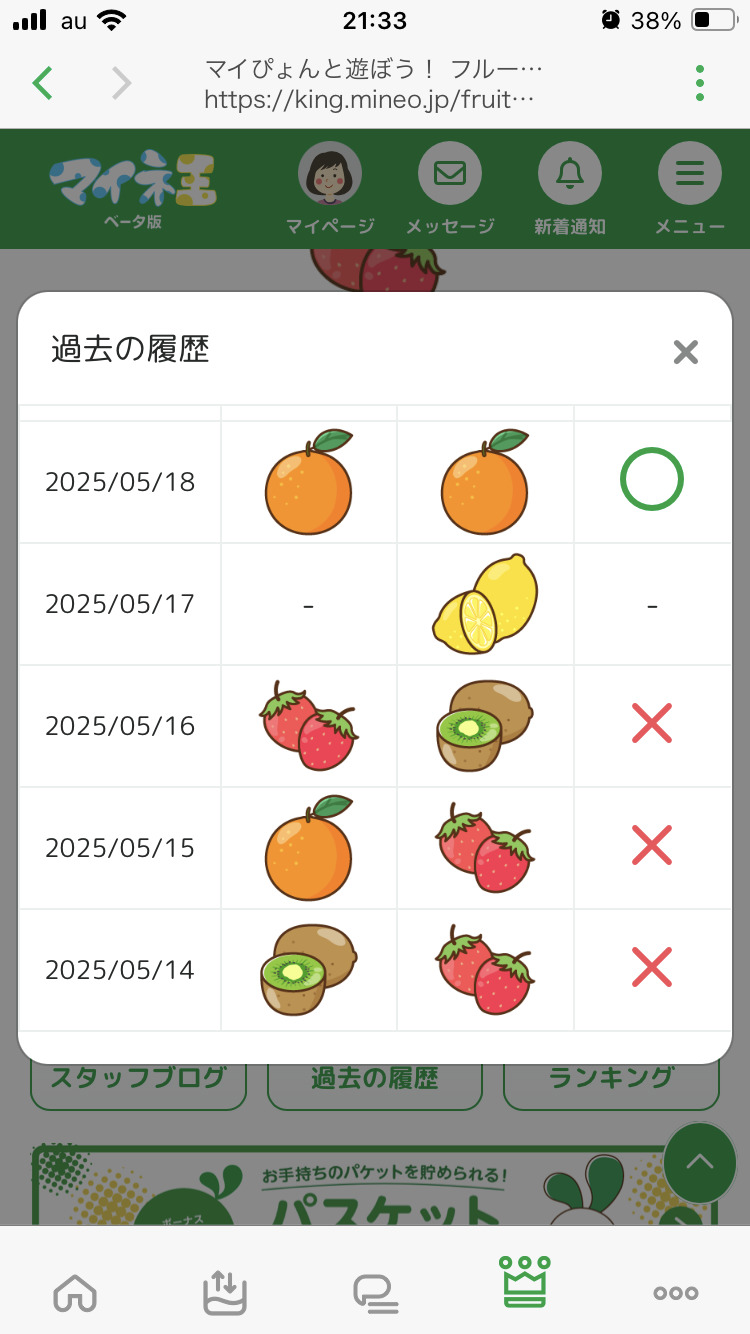Image resolution: width=750 pixels, height=1334 pixels.
Task: Open the more options tab
Action: point(676,1292)
